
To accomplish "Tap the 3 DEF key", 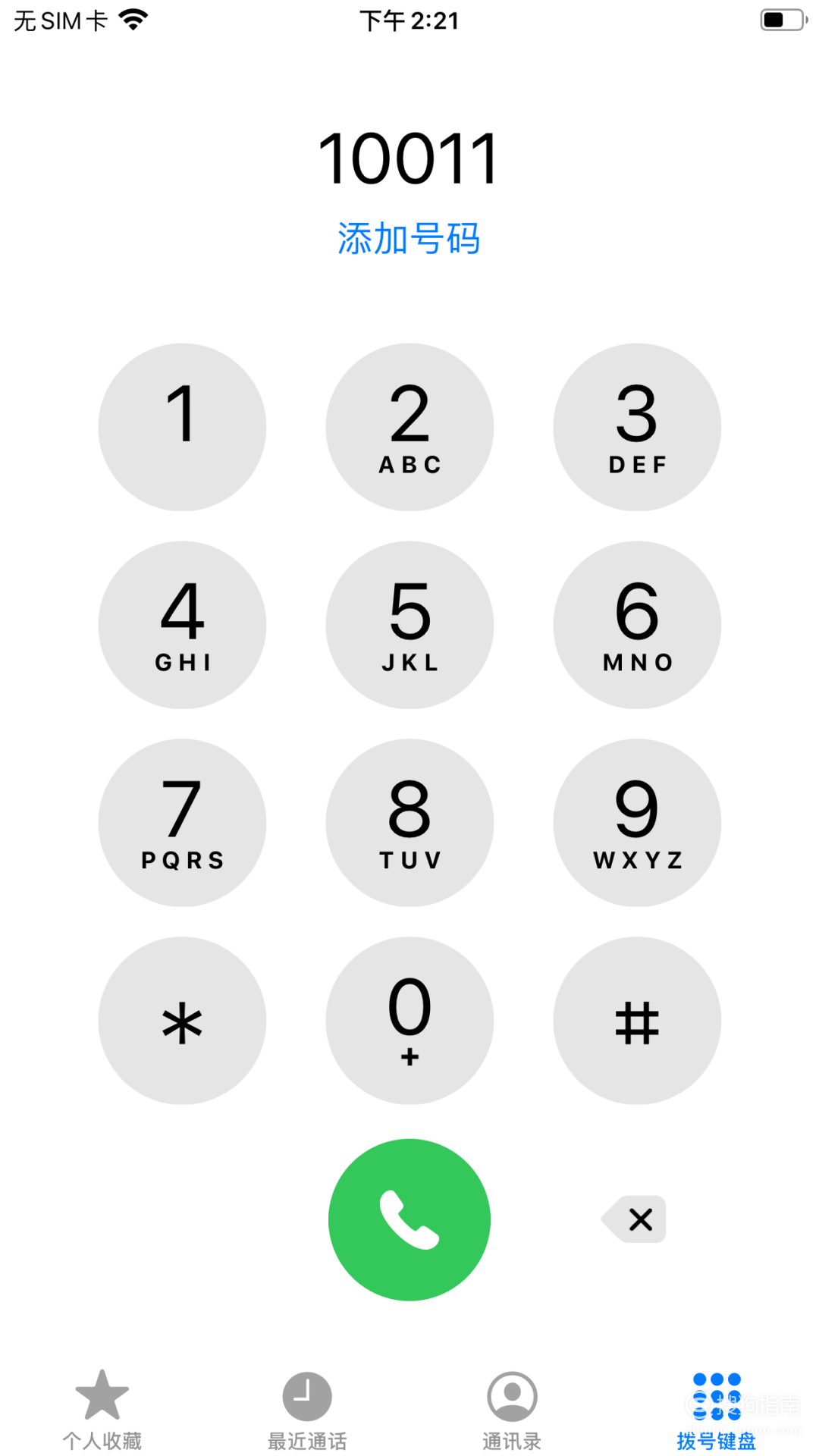I will [637, 427].
